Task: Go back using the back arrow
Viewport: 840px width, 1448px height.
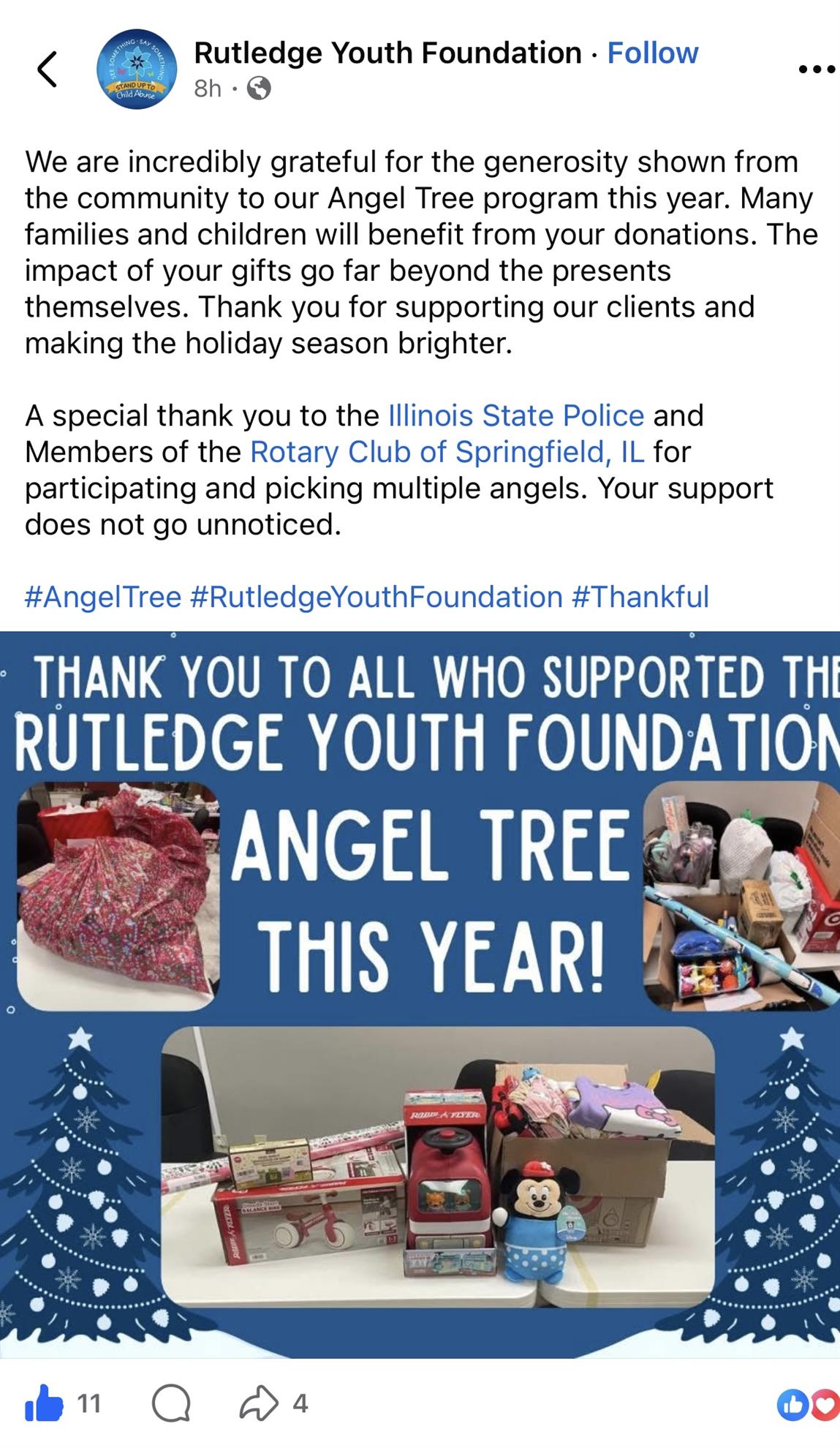Action: tap(48, 69)
